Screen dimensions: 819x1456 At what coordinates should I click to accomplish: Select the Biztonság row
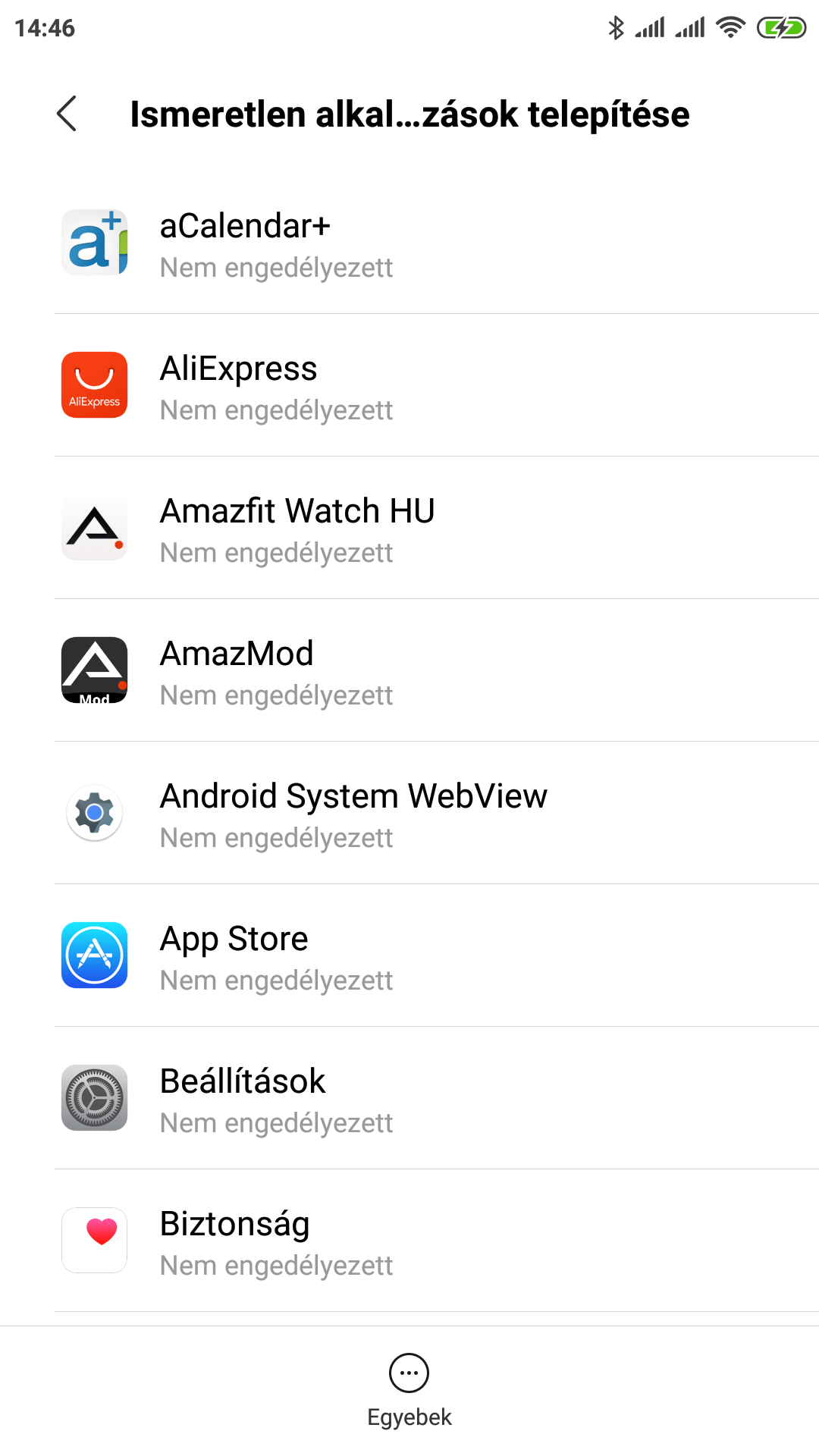tap(409, 1241)
